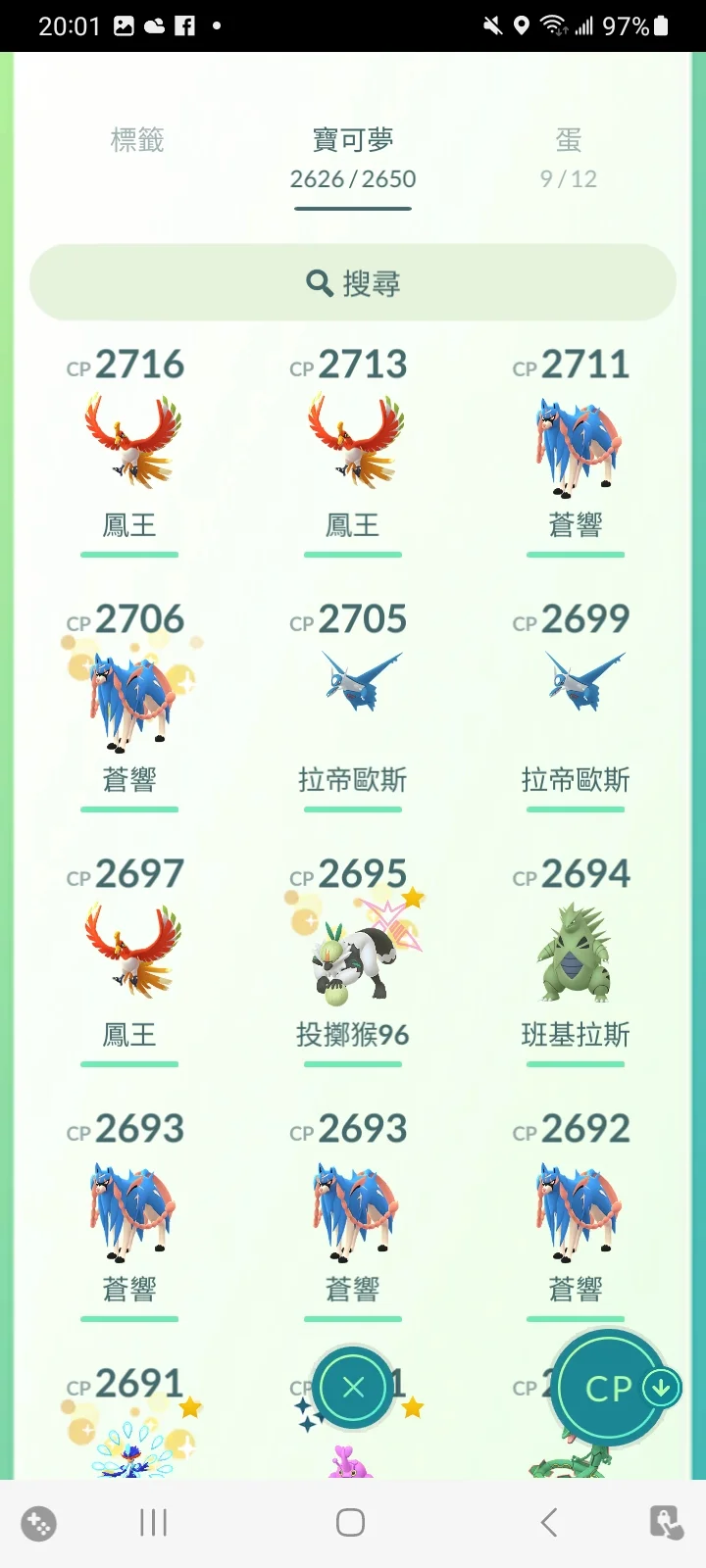Open the 搜尋 search bar
706x1568 pixels.
tap(353, 283)
